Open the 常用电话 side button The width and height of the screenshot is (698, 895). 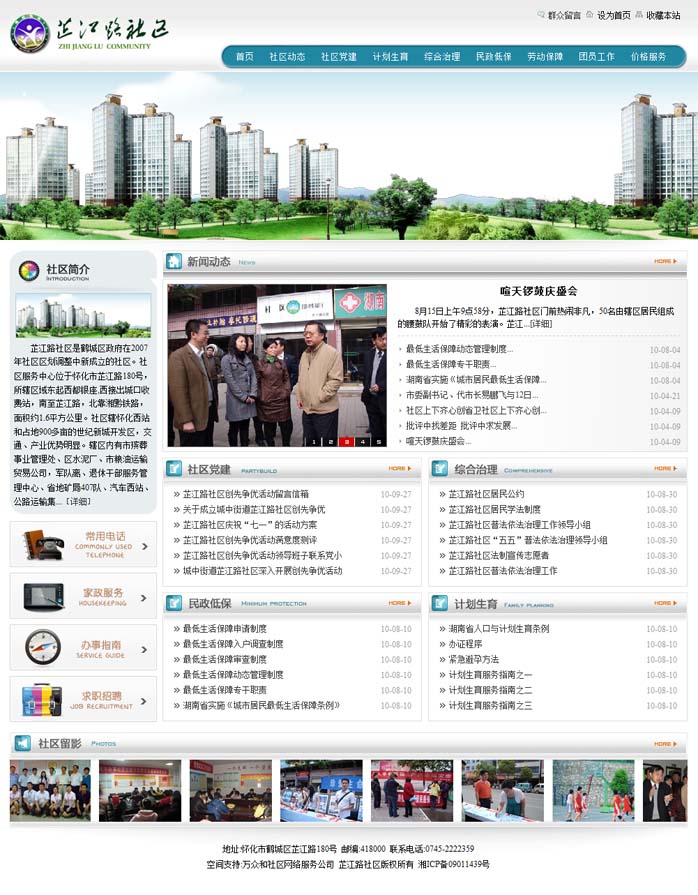[83, 543]
